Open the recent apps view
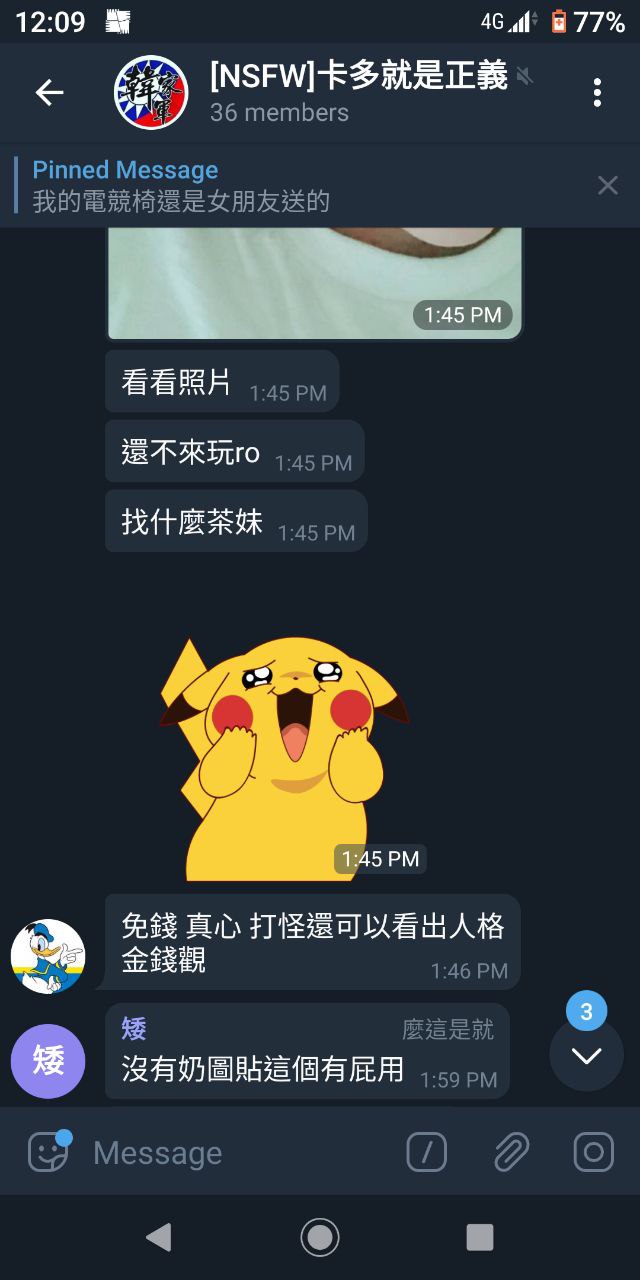This screenshot has width=640, height=1280. (480, 1237)
